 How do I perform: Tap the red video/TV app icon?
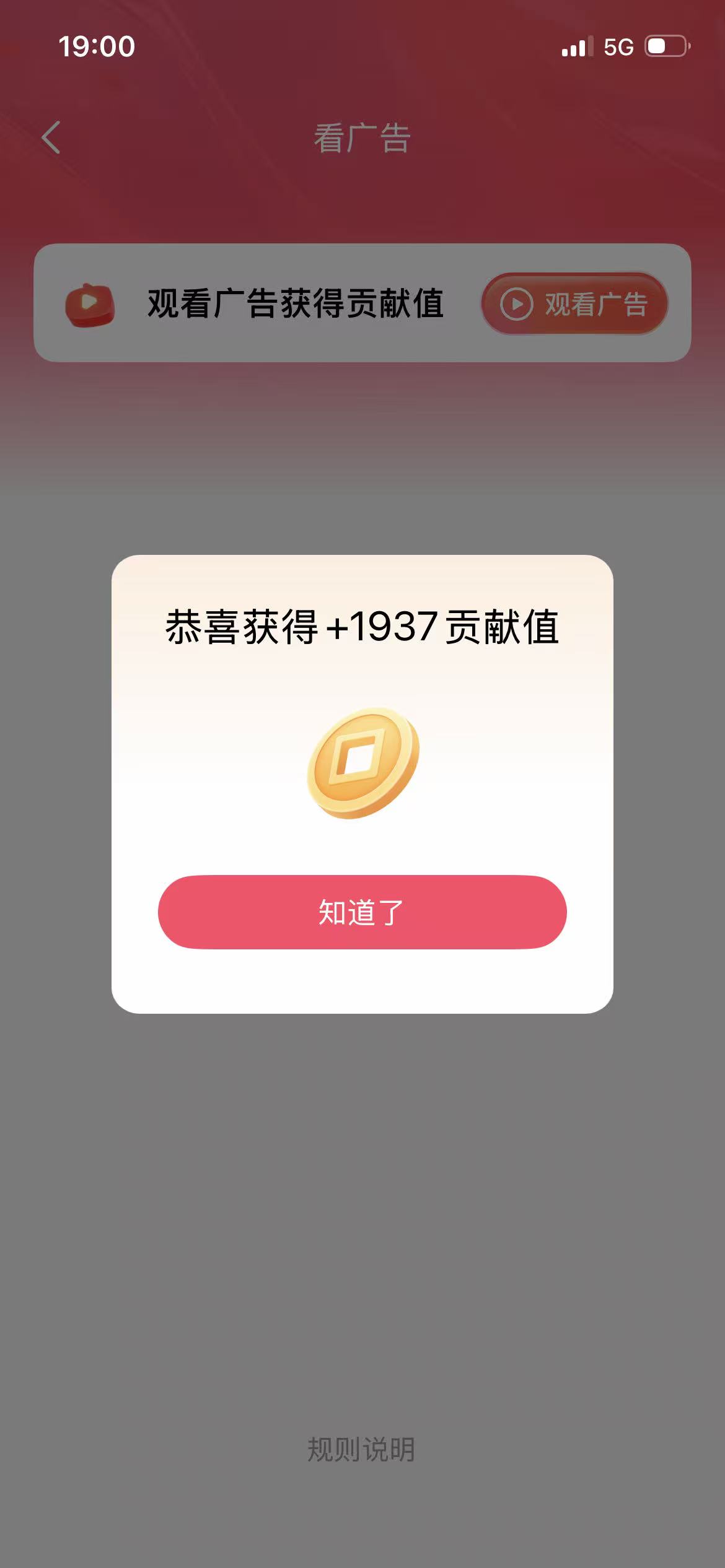pyautogui.click(x=90, y=305)
